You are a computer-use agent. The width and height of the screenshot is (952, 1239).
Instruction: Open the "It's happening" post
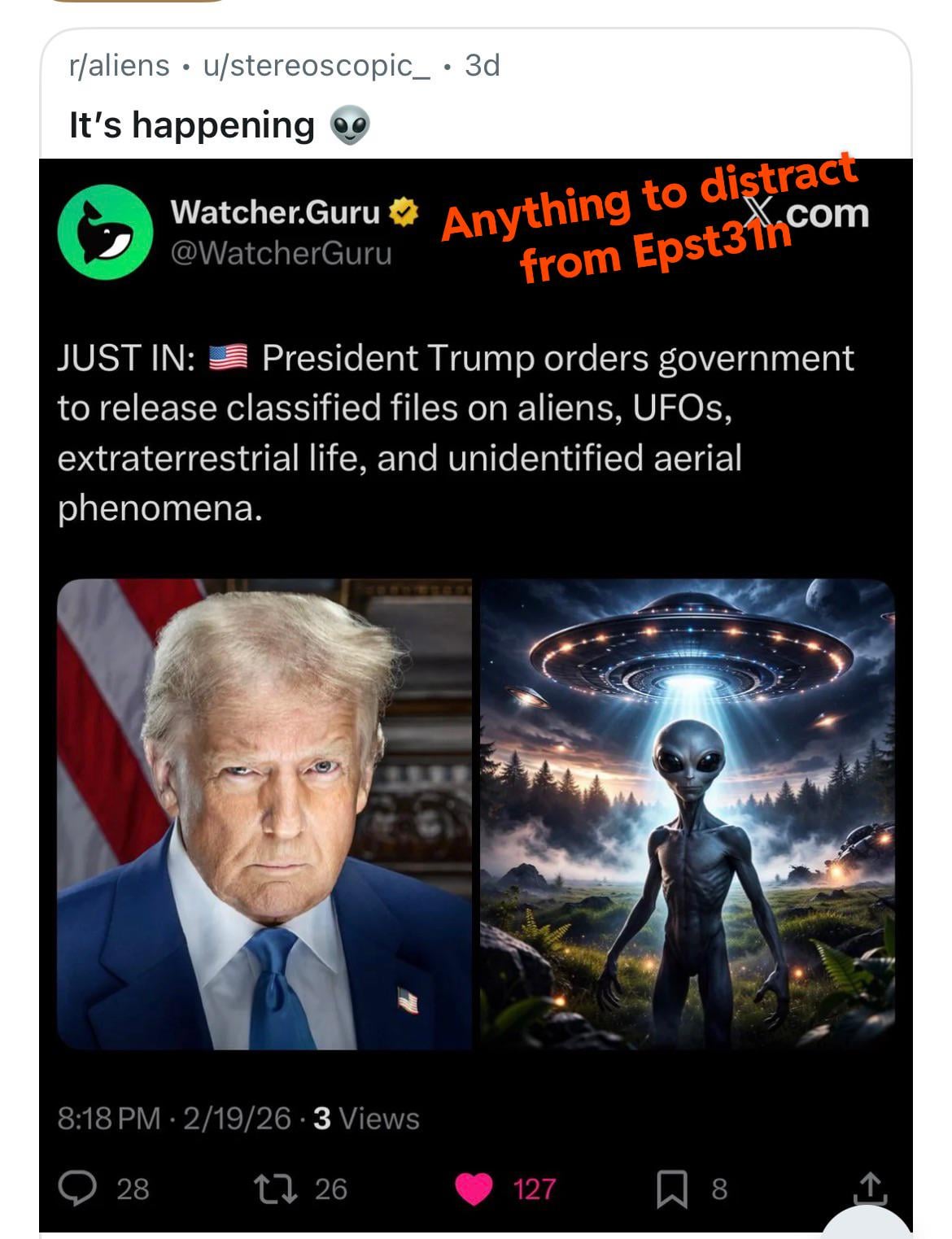(192, 125)
